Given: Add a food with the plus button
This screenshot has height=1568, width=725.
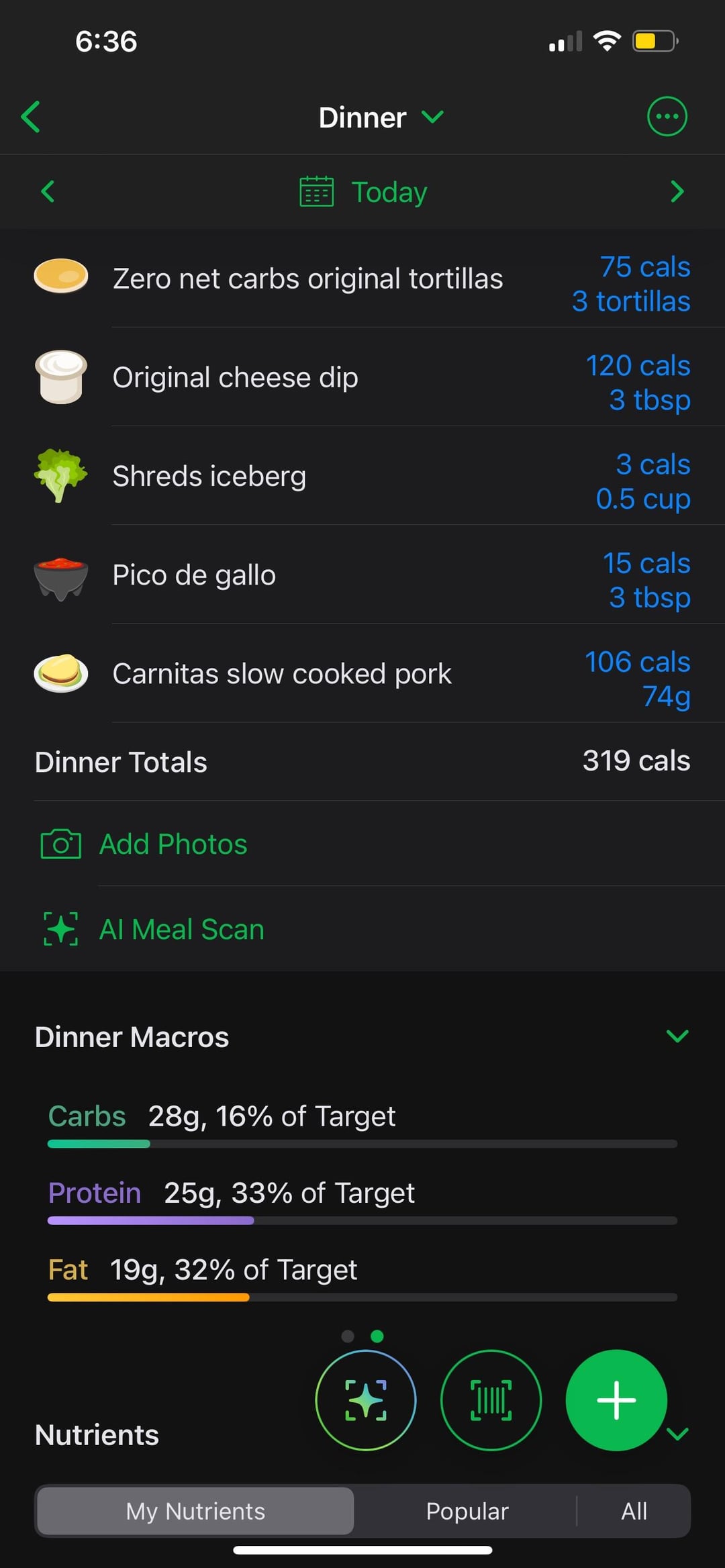Looking at the screenshot, I should [616, 1400].
